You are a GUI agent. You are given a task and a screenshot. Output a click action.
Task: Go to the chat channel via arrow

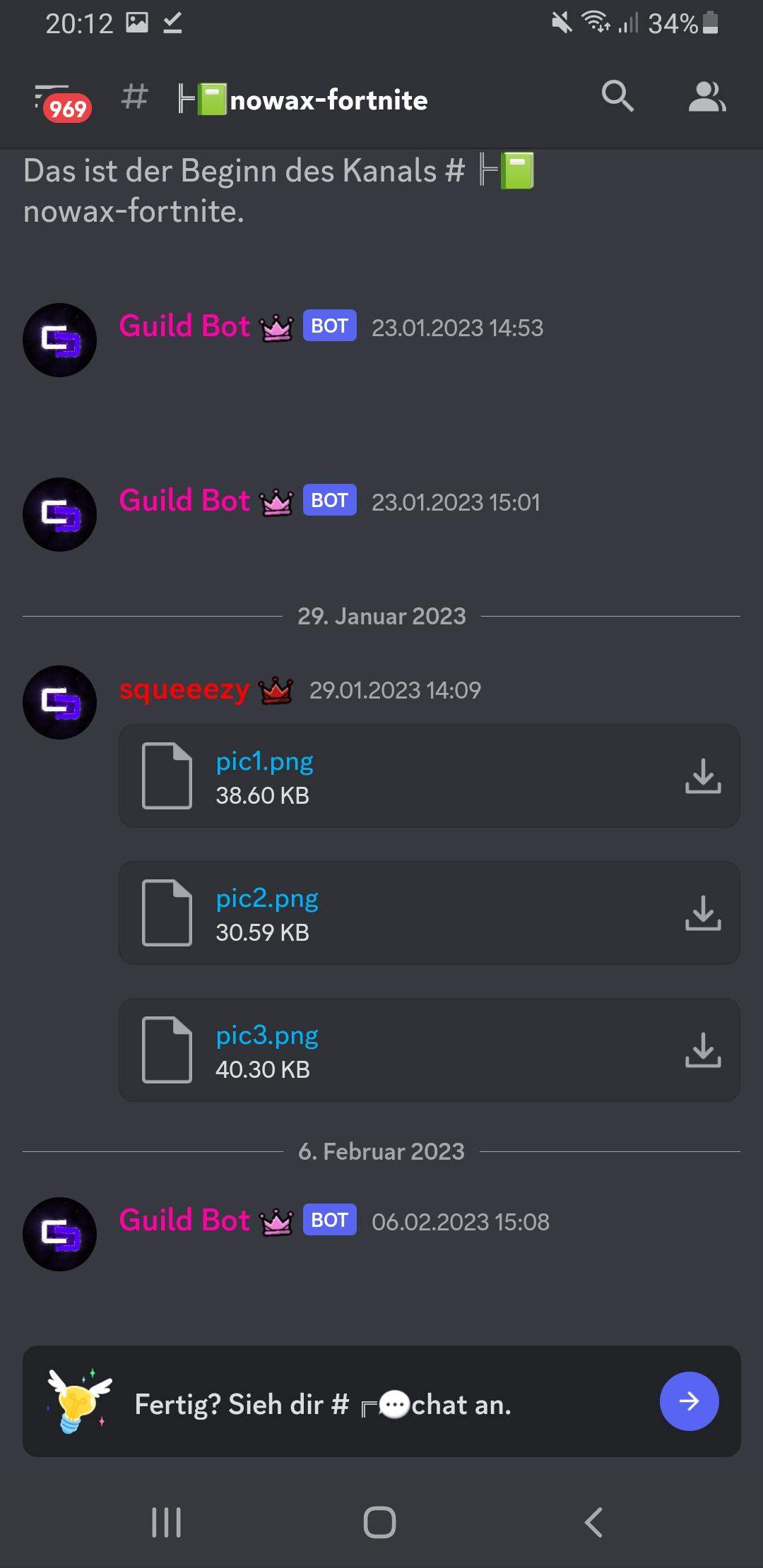pos(689,1401)
